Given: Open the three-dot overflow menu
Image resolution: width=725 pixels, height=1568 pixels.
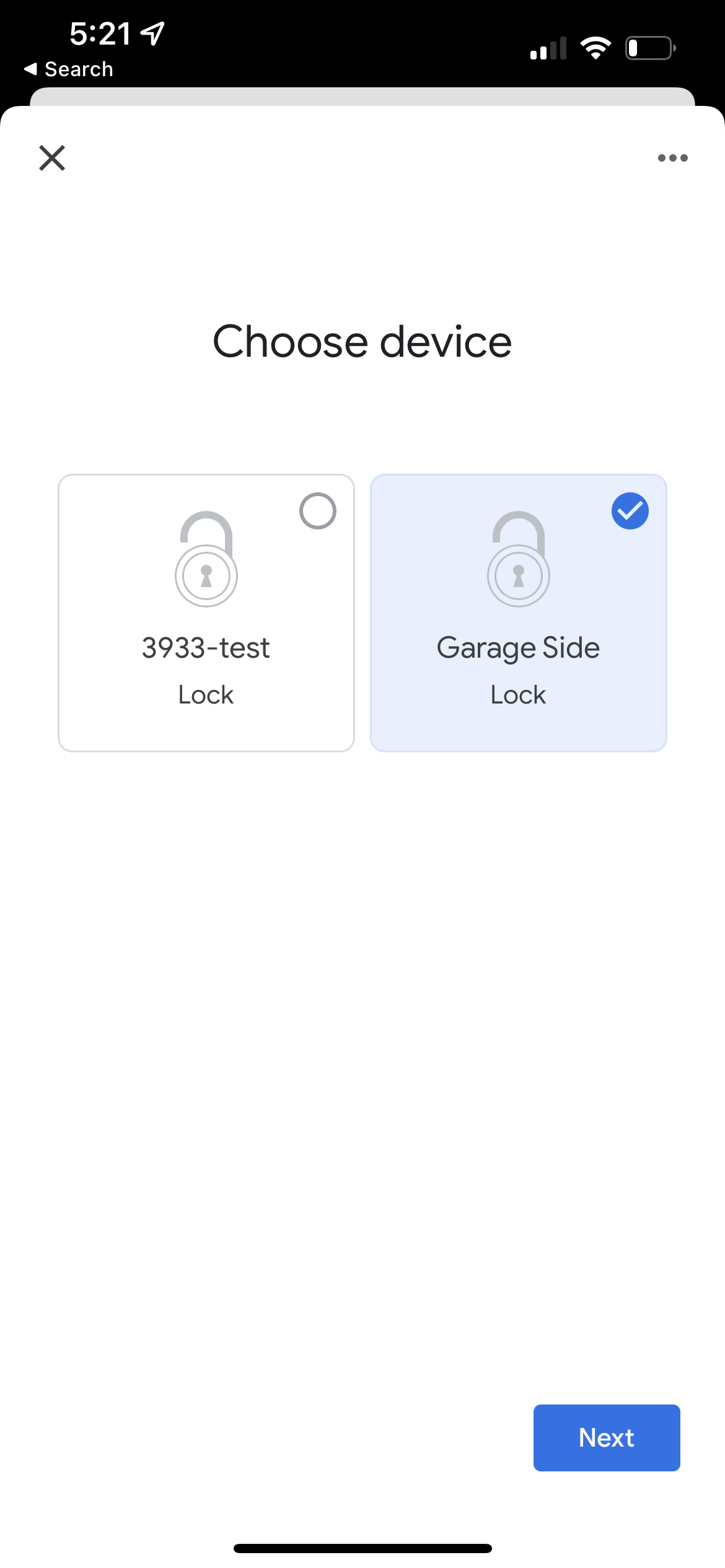Looking at the screenshot, I should [x=672, y=158].
